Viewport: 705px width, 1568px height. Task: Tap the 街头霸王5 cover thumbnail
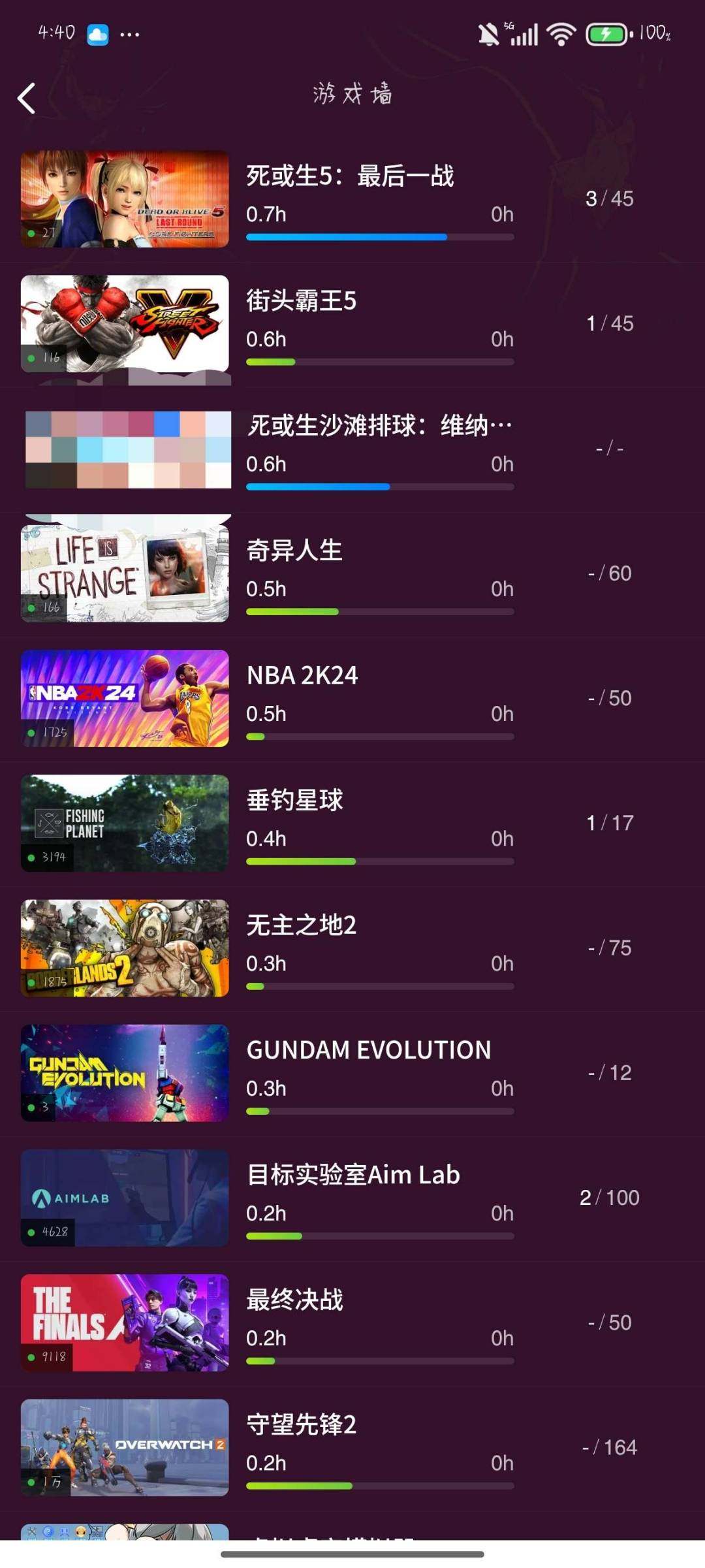tap(125, 323)
